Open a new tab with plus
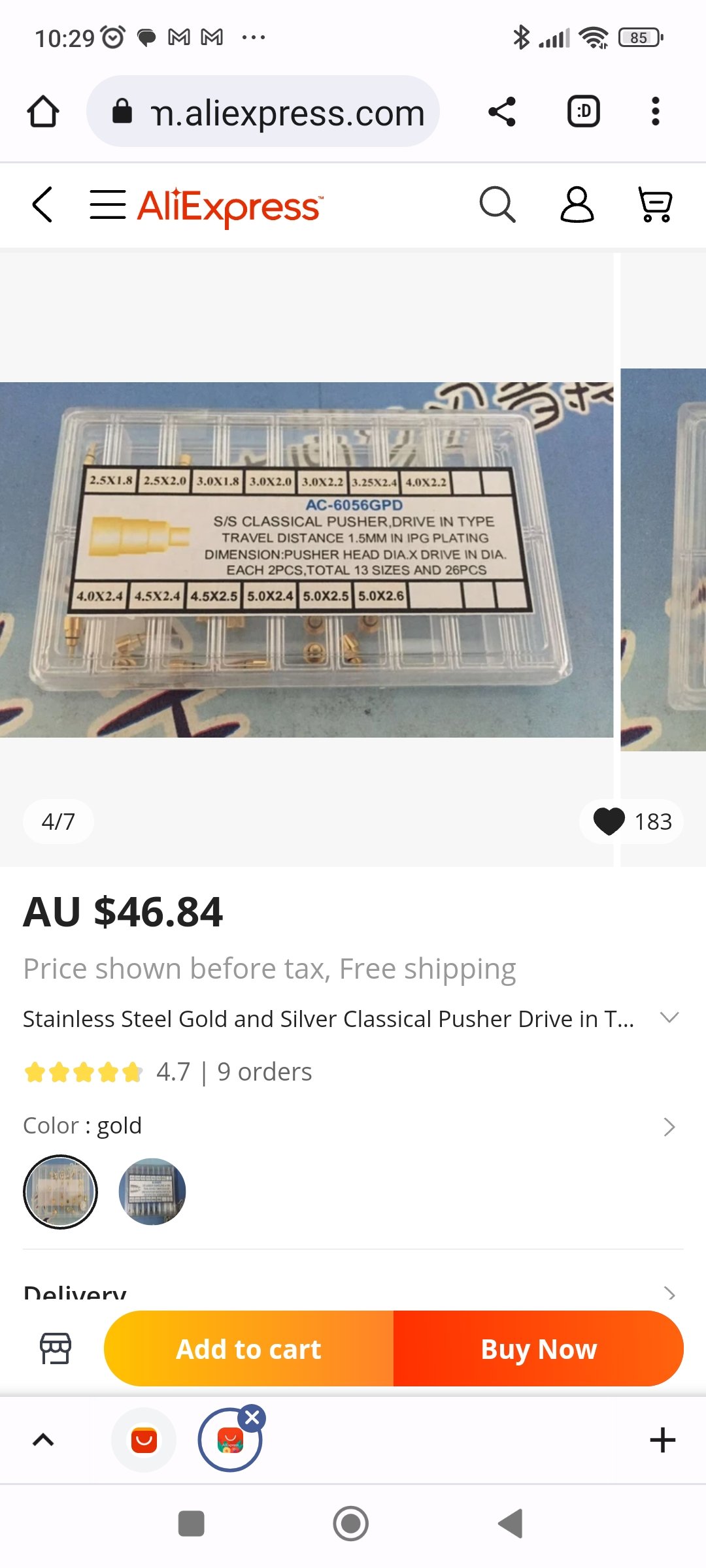Screen dimensions: 706x1568 (662, 1440)
